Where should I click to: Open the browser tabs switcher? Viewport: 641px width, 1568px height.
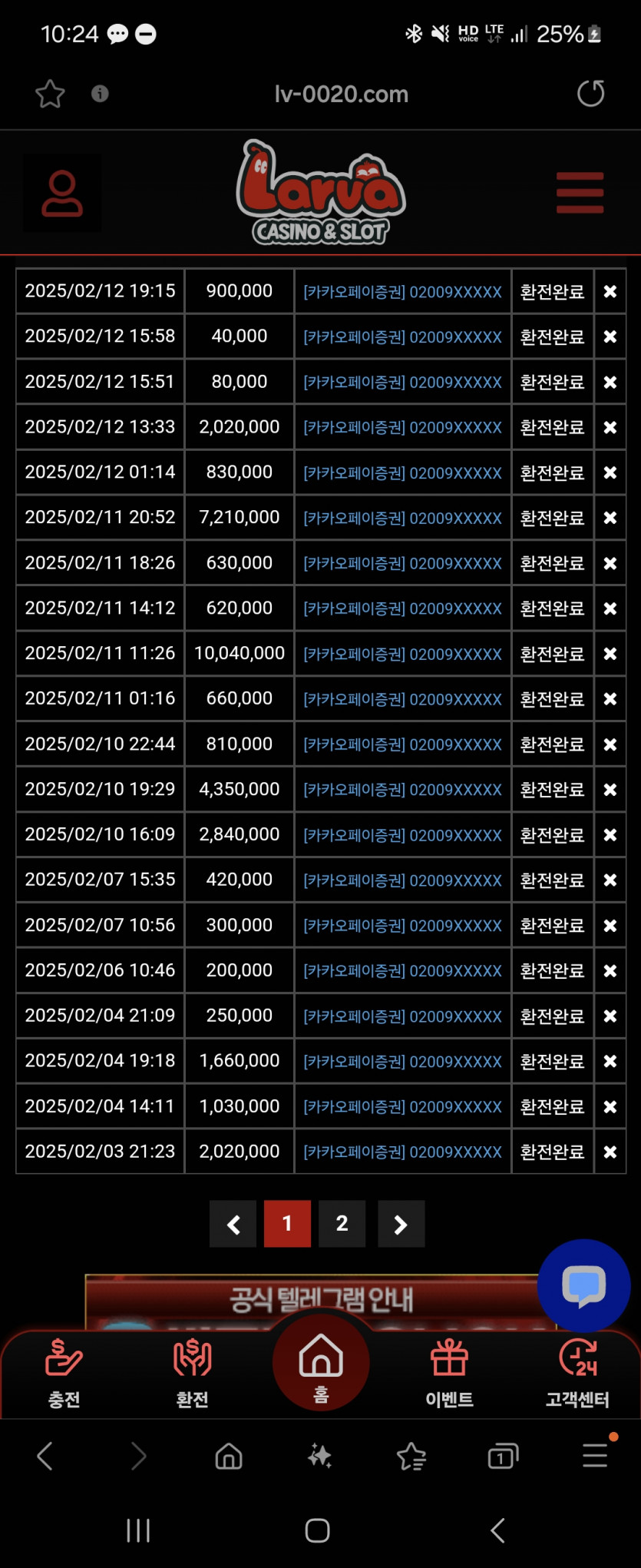[503, 1456]
